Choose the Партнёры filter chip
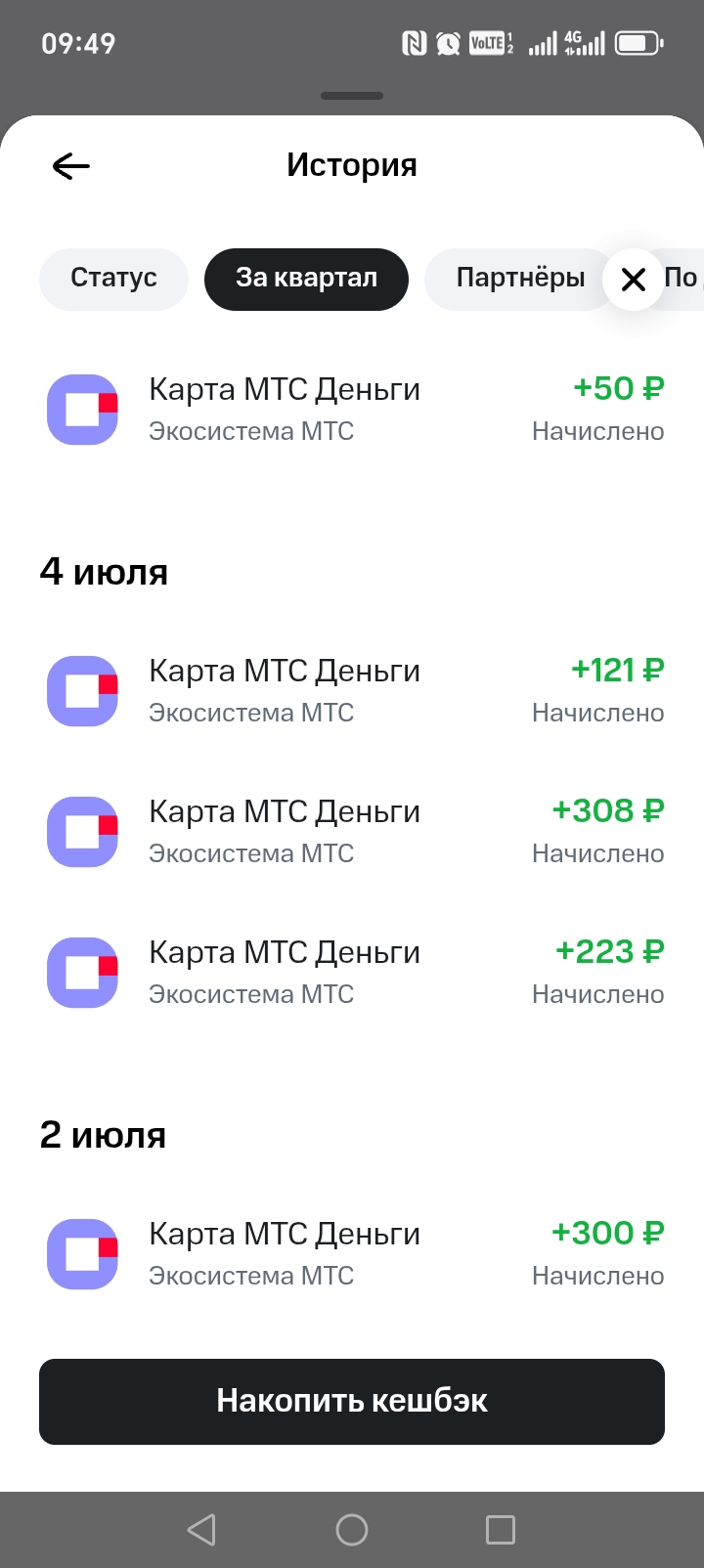The width and height of the screenshot is (704, 1568). [x=519, y=279]
